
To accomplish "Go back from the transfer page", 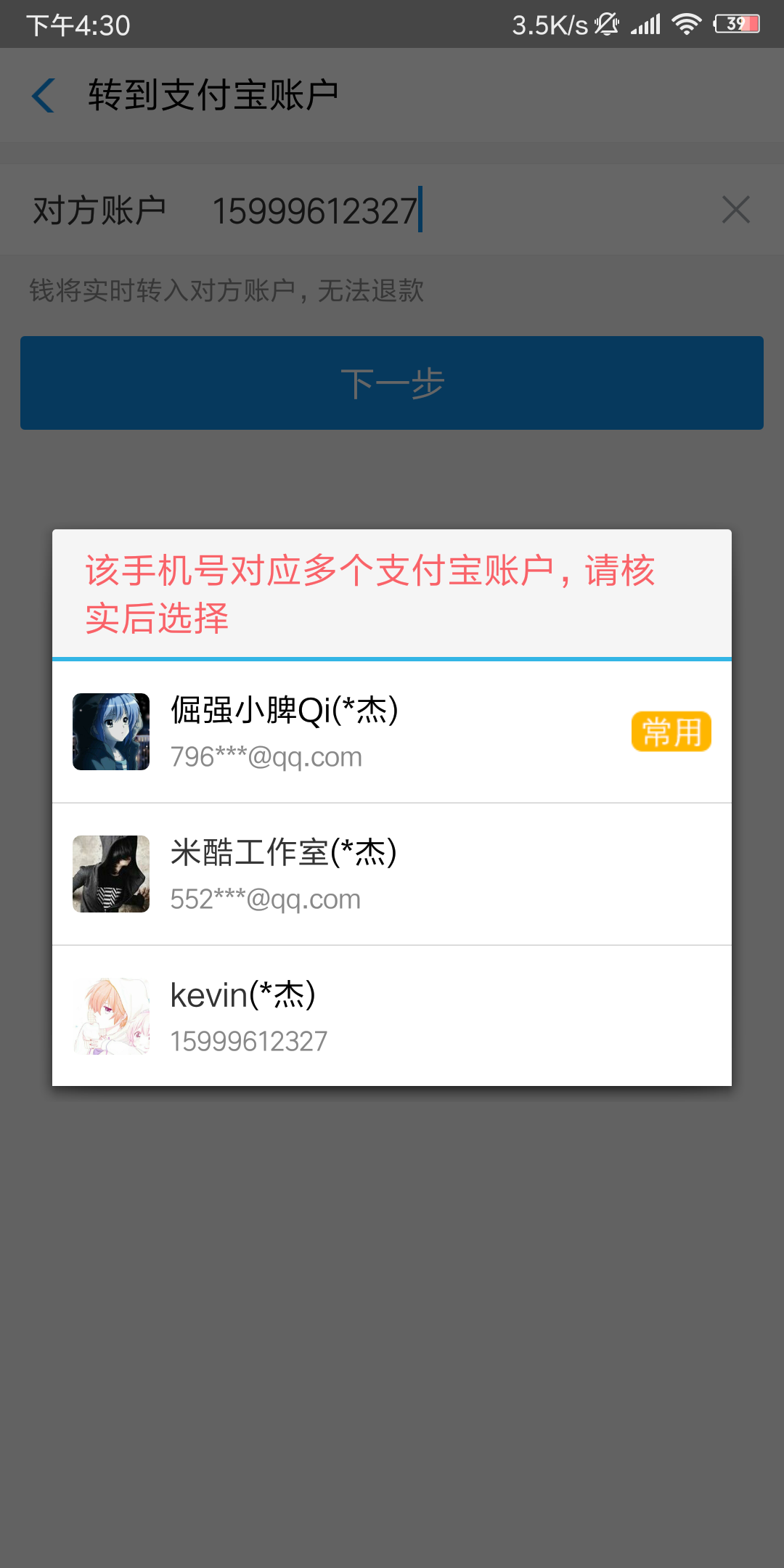I will pyautogui.click(x=44, y=96).
